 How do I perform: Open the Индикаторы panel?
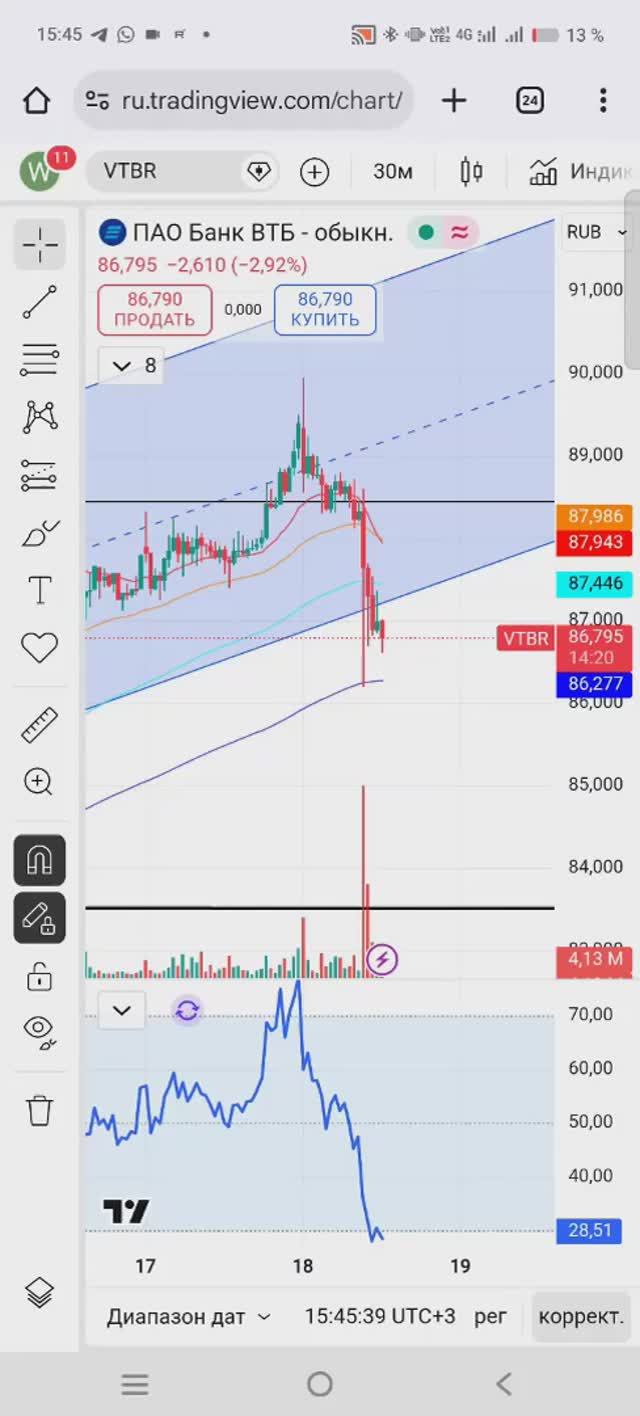coord(580,172)
